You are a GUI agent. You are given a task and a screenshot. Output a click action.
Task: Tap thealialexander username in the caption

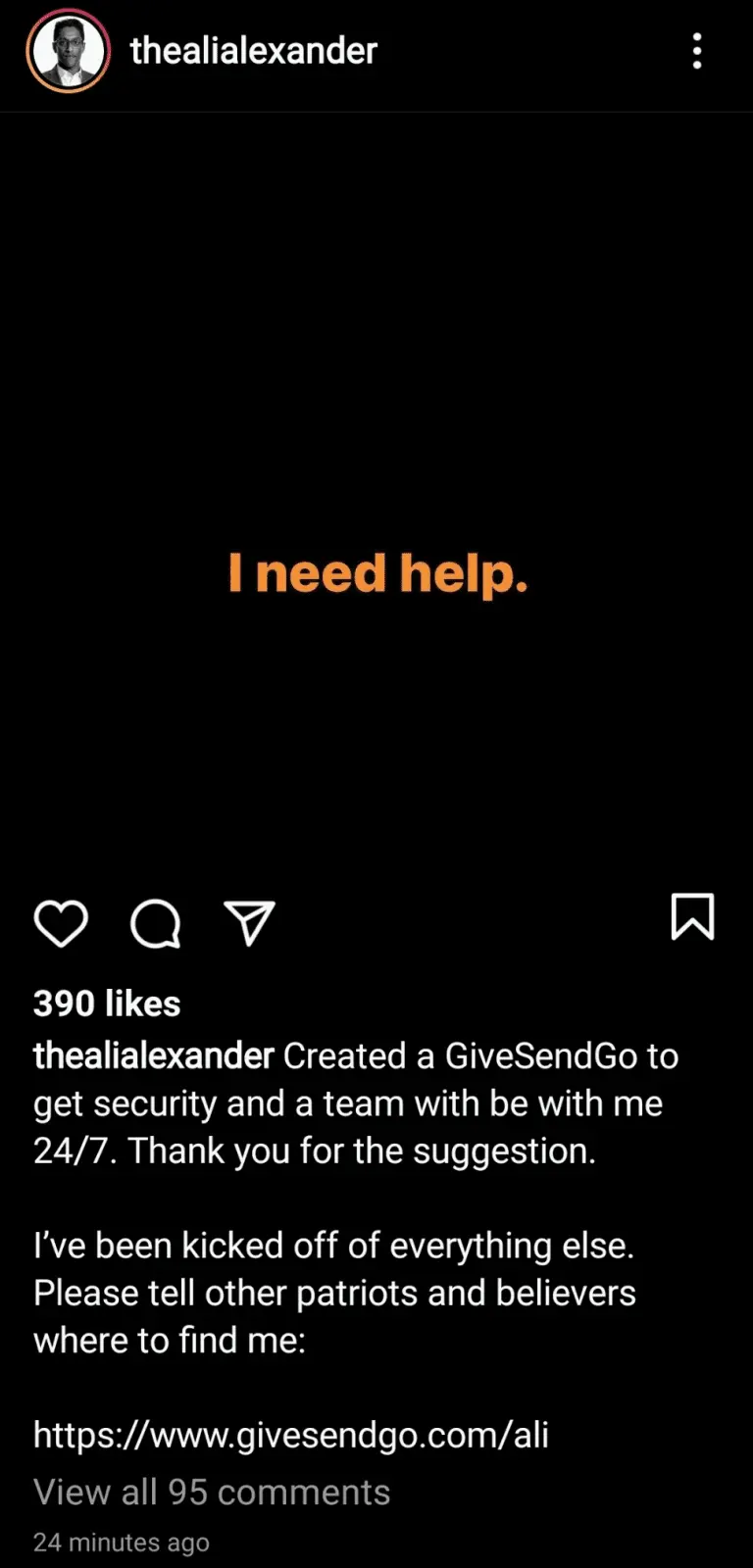(x=153, y=1056)
